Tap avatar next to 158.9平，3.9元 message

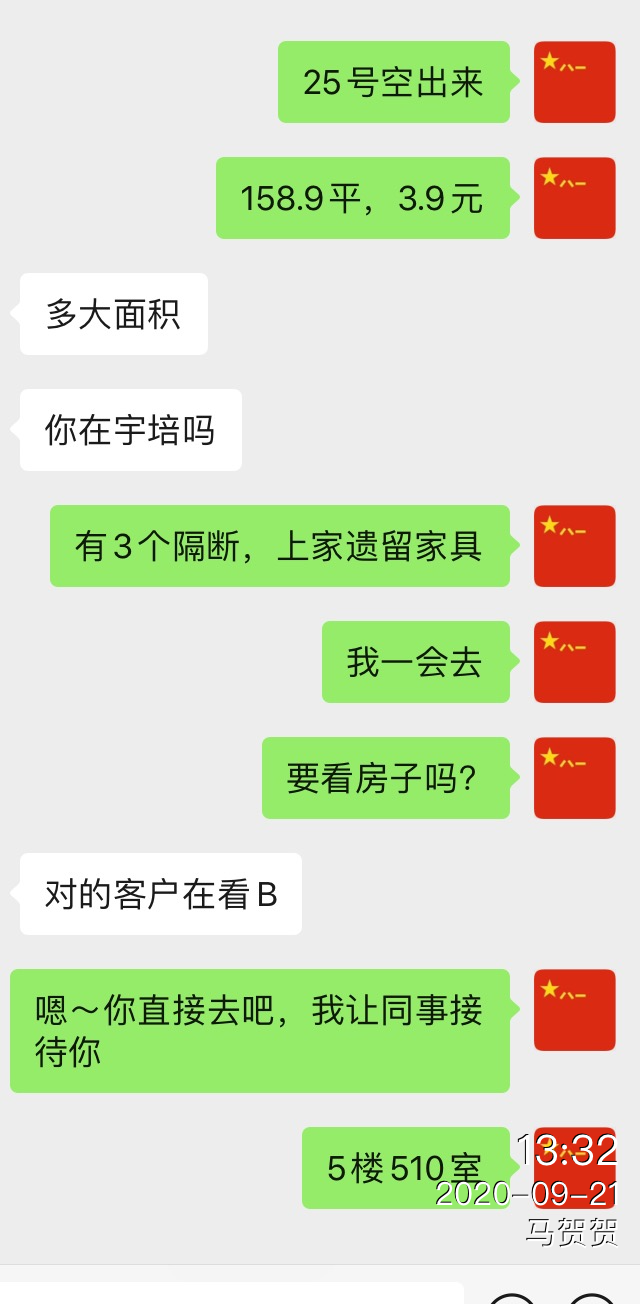point(574,198)
